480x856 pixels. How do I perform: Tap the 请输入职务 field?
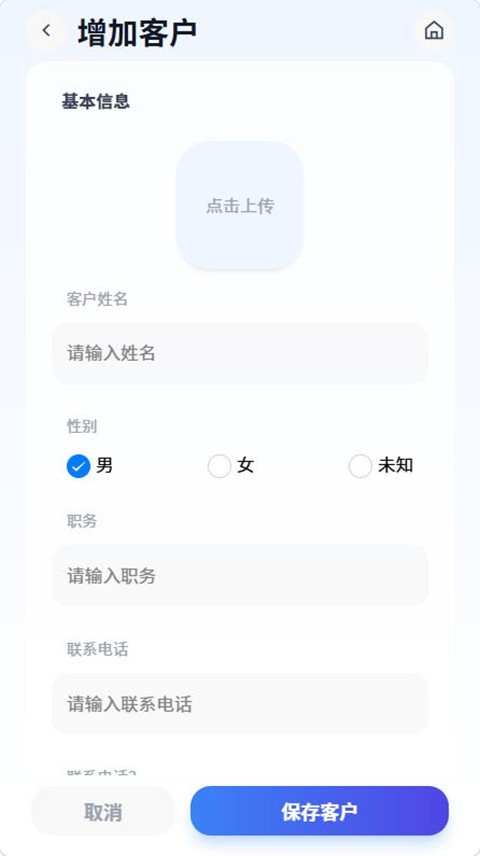point(240,575)
